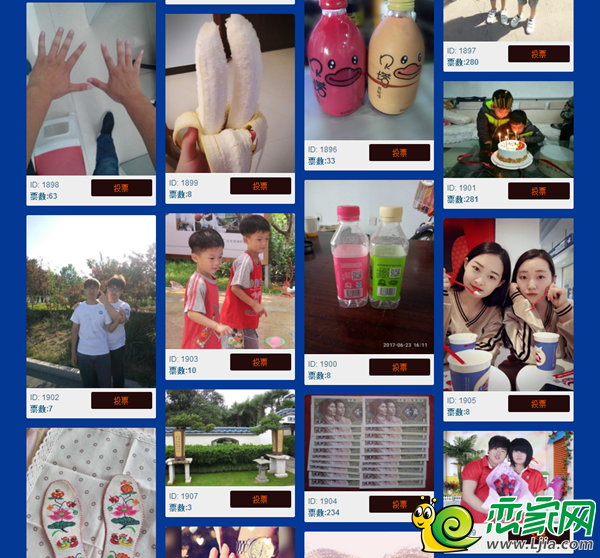Open the birthday cake photo ID 1901
Image resolution: width=600 pixels, height=558 pixels.
(508, 129)
